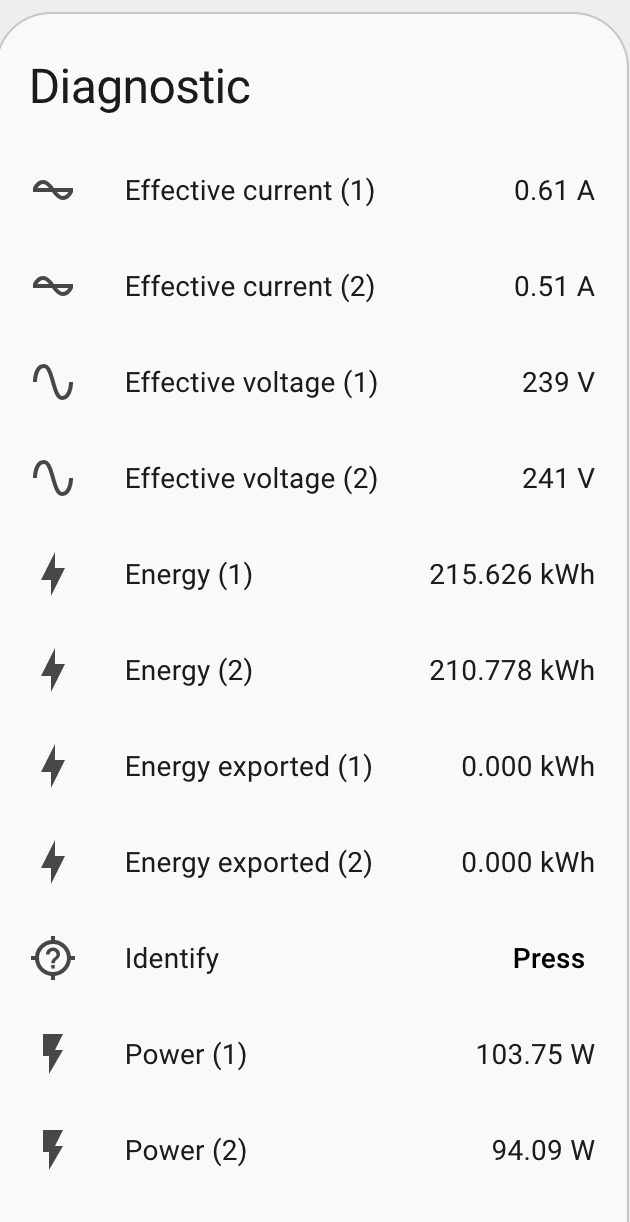Open the Energy (2) sensor row
This screenshot has height=1222, width=630.
[188, 671]
